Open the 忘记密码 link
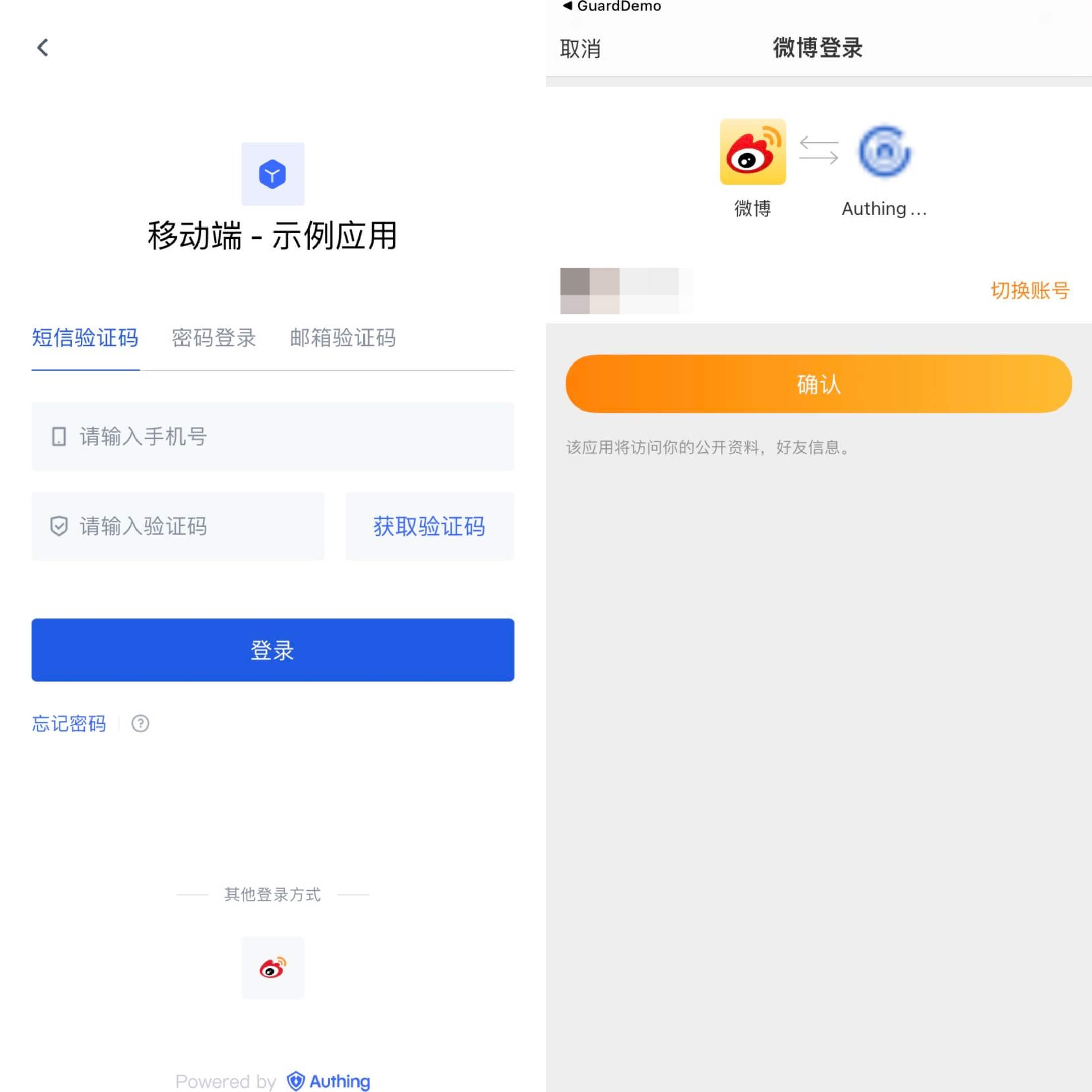Image resolution: width=1092 pixels, height=1092 pixels. click(69, 723)
